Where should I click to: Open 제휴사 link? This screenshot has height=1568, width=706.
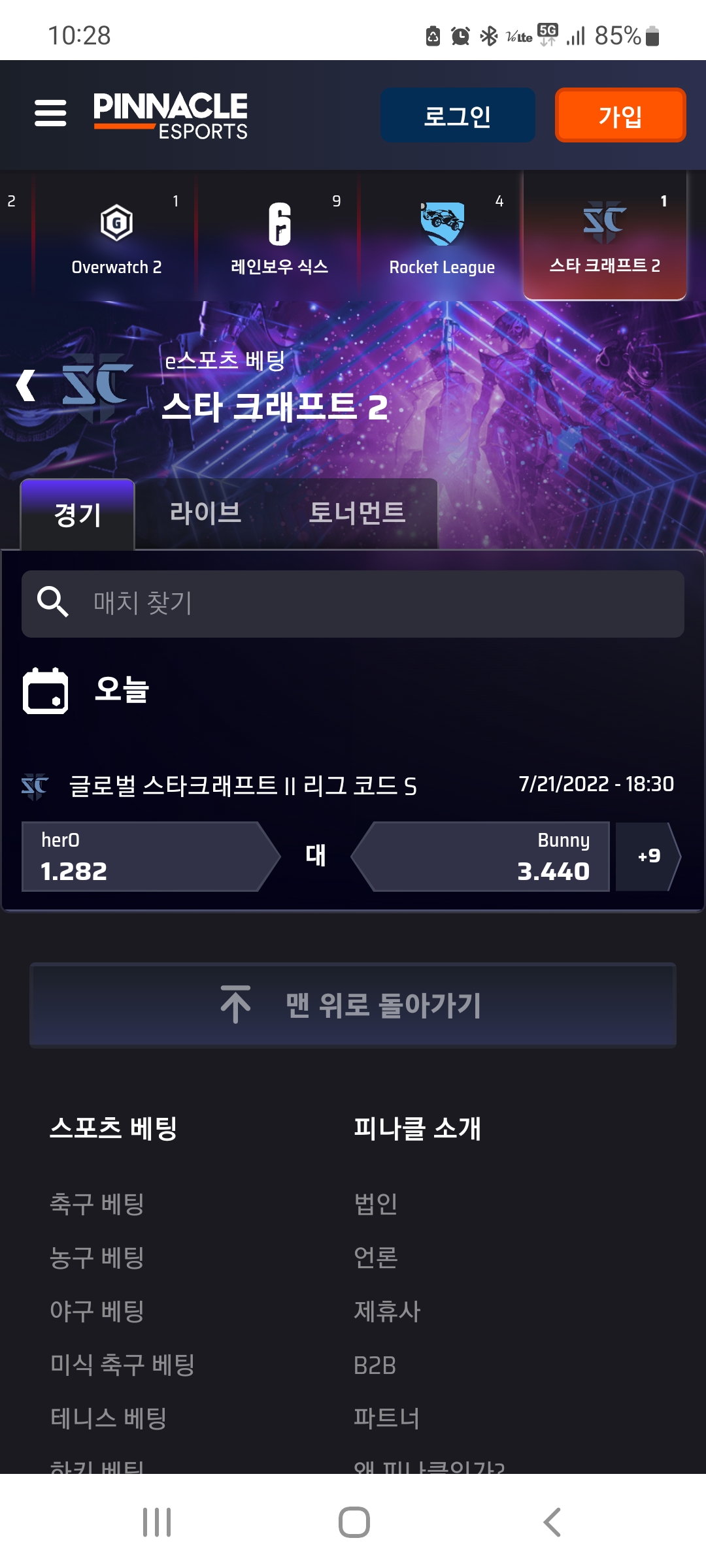pos(387,1311)
